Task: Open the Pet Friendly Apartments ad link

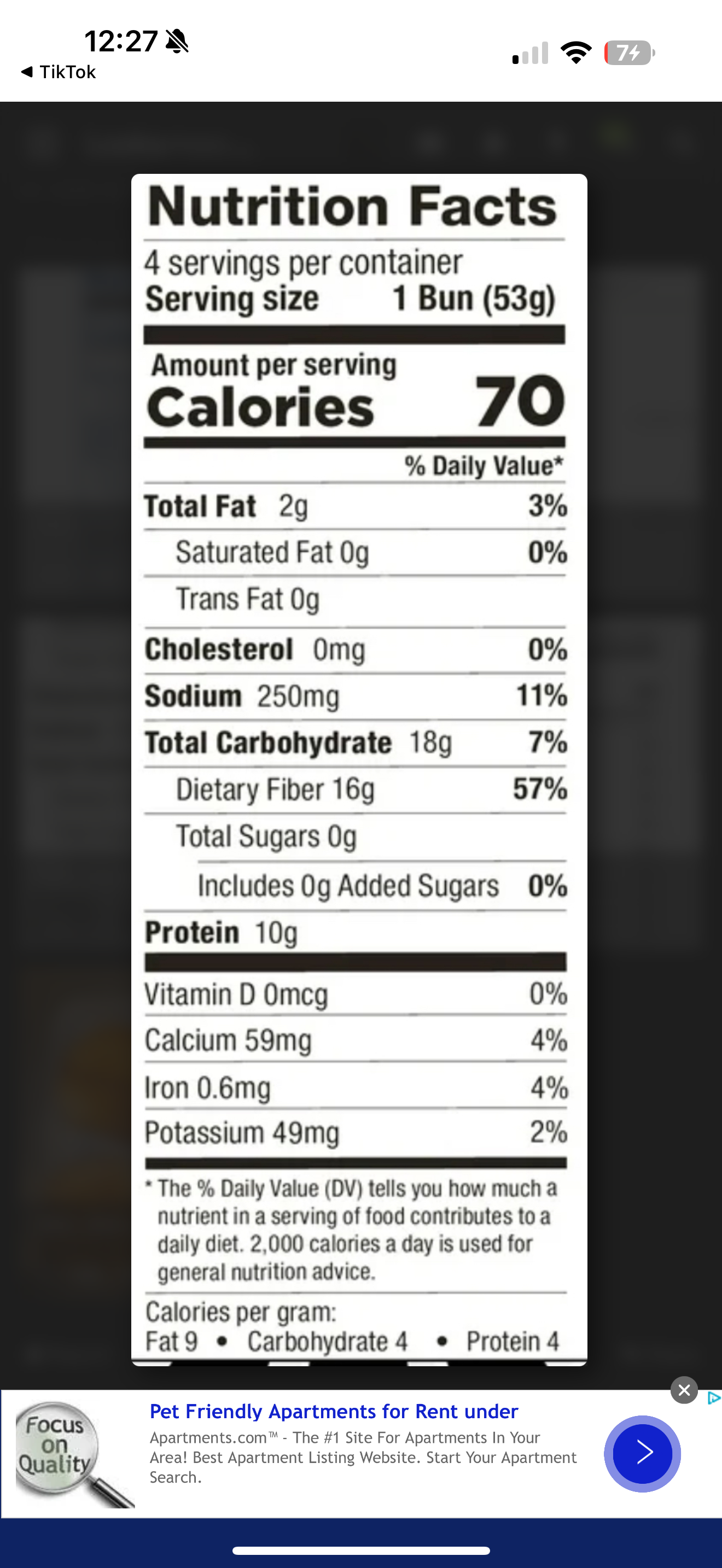Action: [x=334, y=1411]
